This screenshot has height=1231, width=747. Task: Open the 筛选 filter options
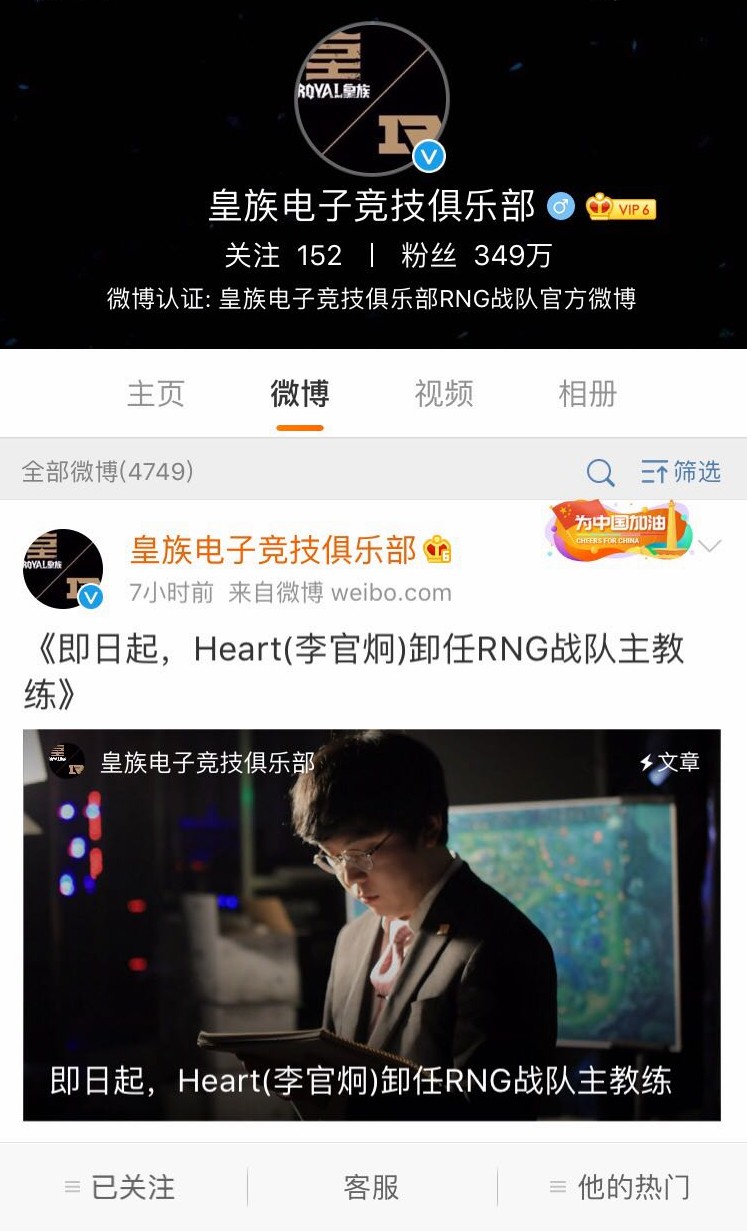pos(682,472)
